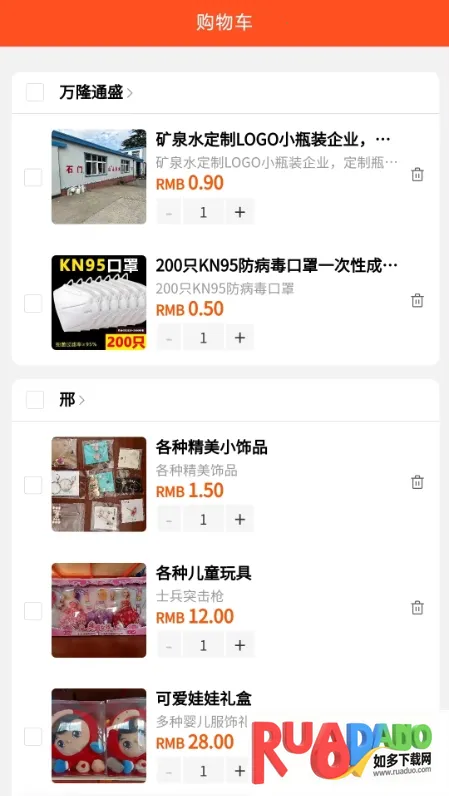
Task: Select all items from shop 邢
Action: click(35, 400)
